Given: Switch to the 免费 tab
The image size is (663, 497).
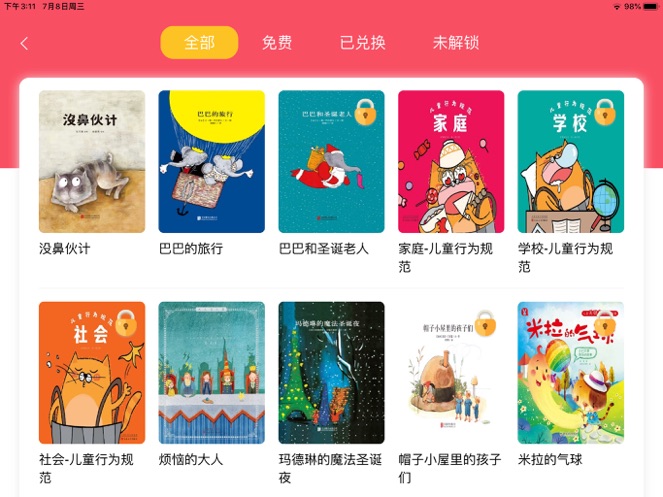Looking at the screenshot, I should (277, 43).
